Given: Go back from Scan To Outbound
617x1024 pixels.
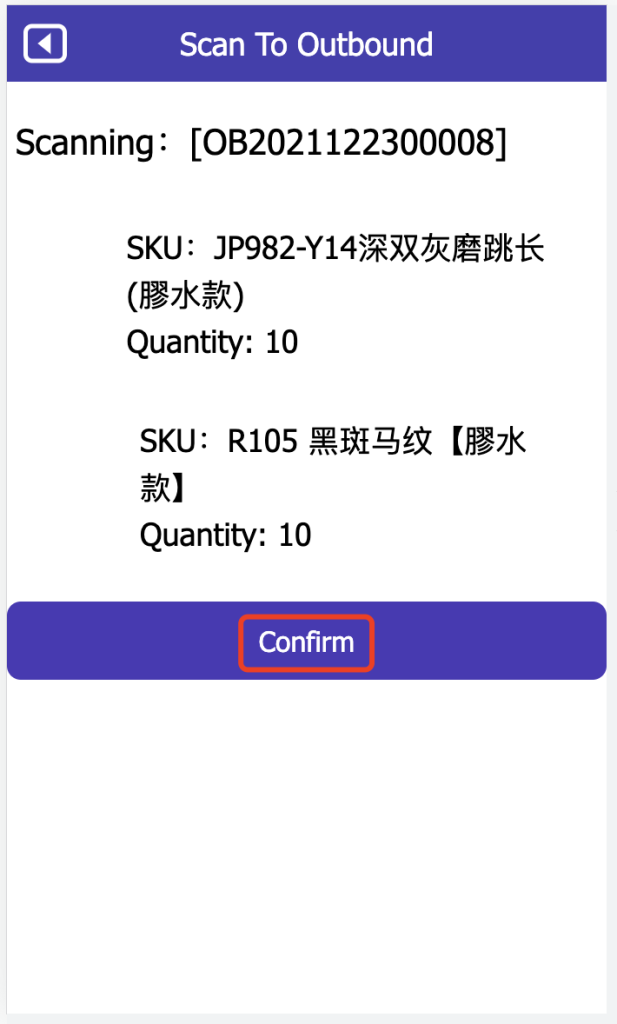Looking at the screenshot, I should point(45,45).
